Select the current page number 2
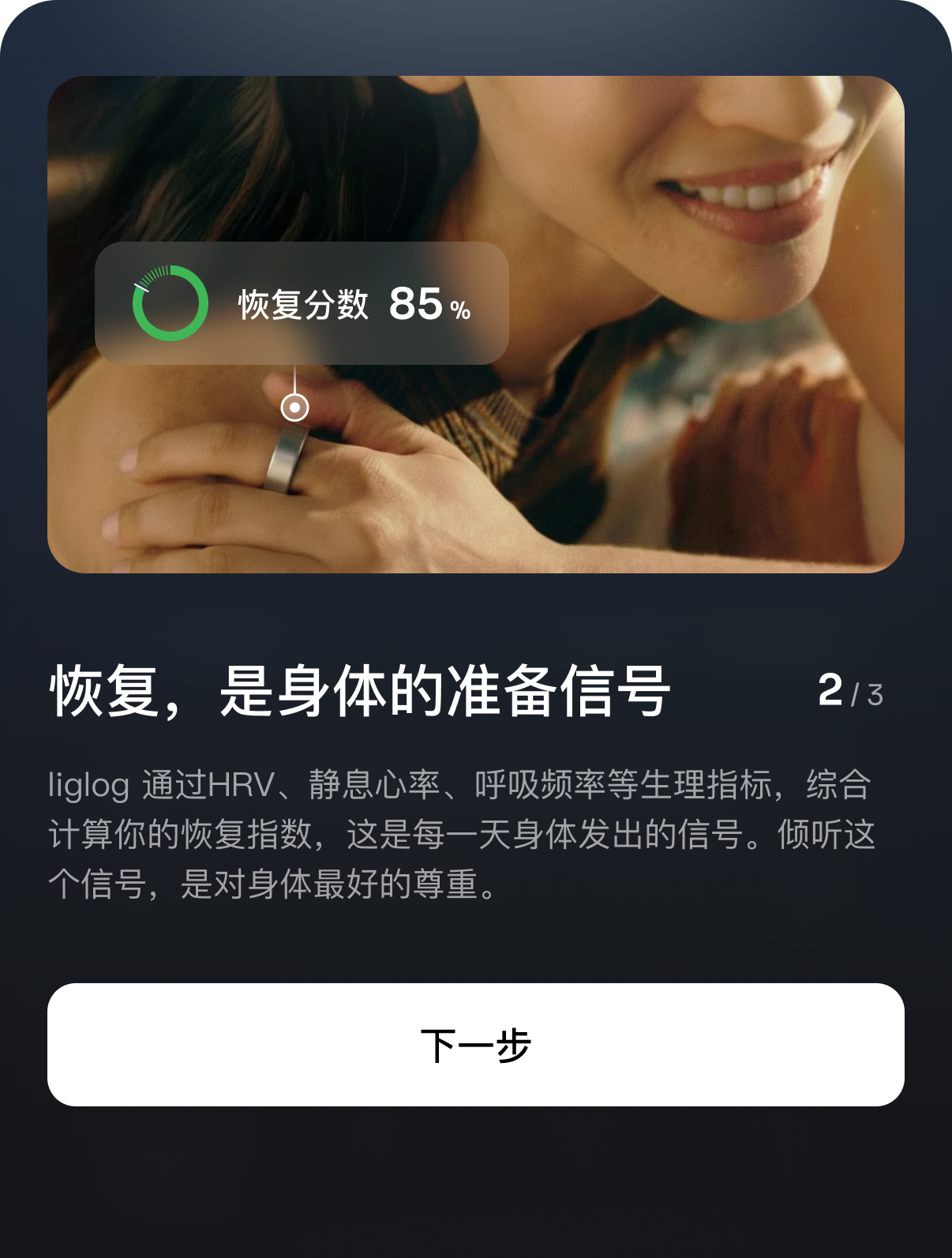This screenshot has width=952, height=1258. [829, 689]
